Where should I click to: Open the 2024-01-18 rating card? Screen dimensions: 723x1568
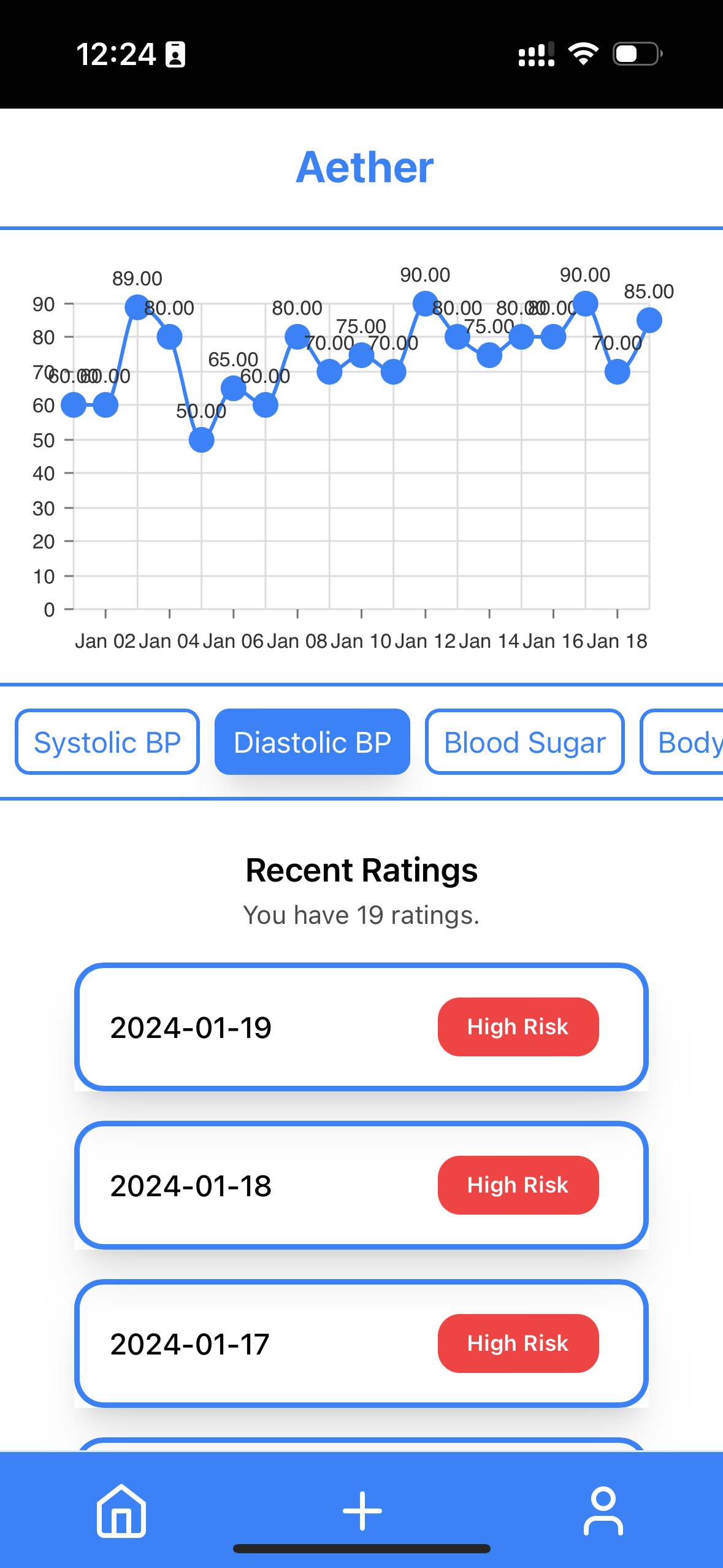pyautogui.click(x=361, y=1185)
